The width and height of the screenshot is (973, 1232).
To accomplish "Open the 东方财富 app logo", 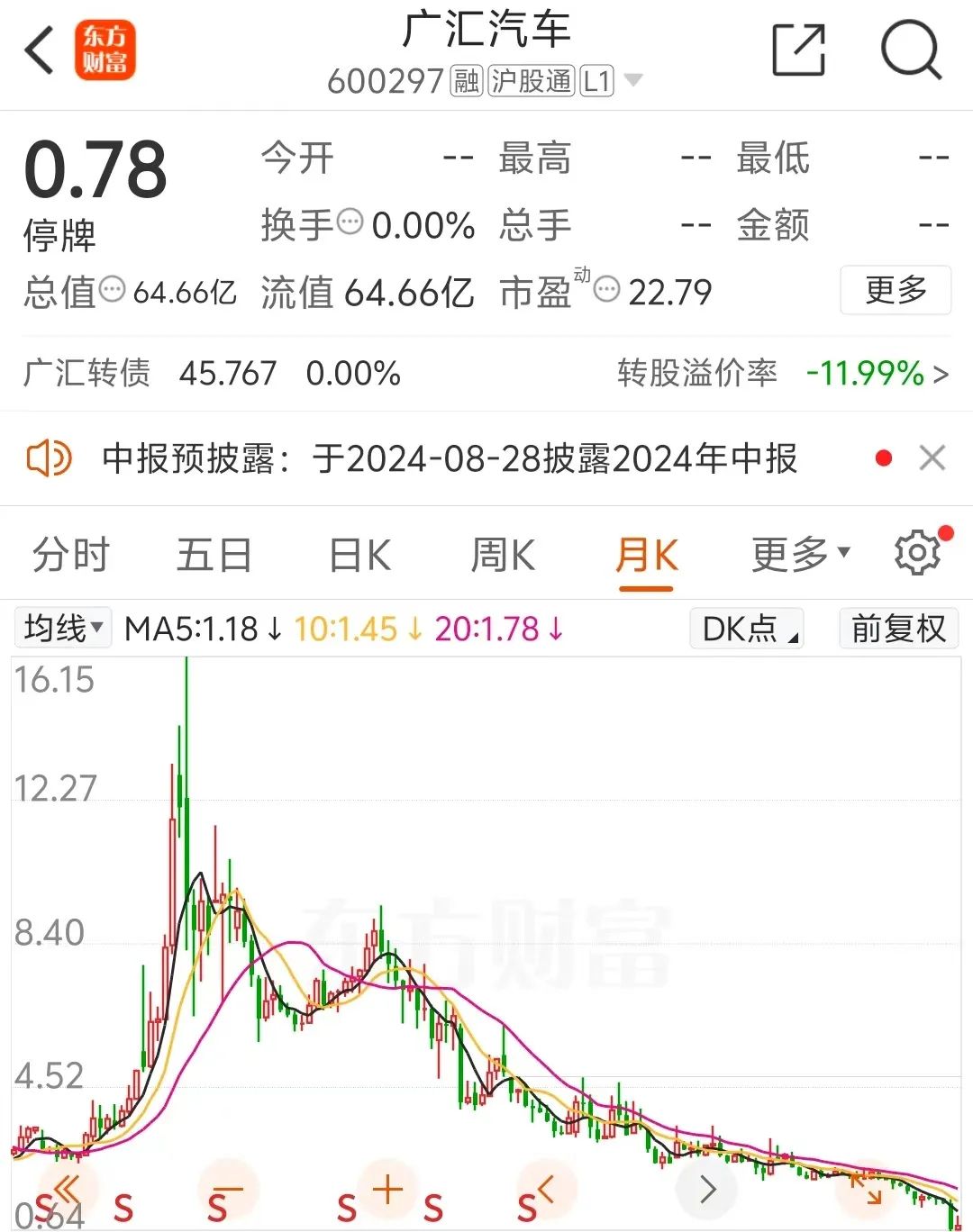I will pos(105,50).
